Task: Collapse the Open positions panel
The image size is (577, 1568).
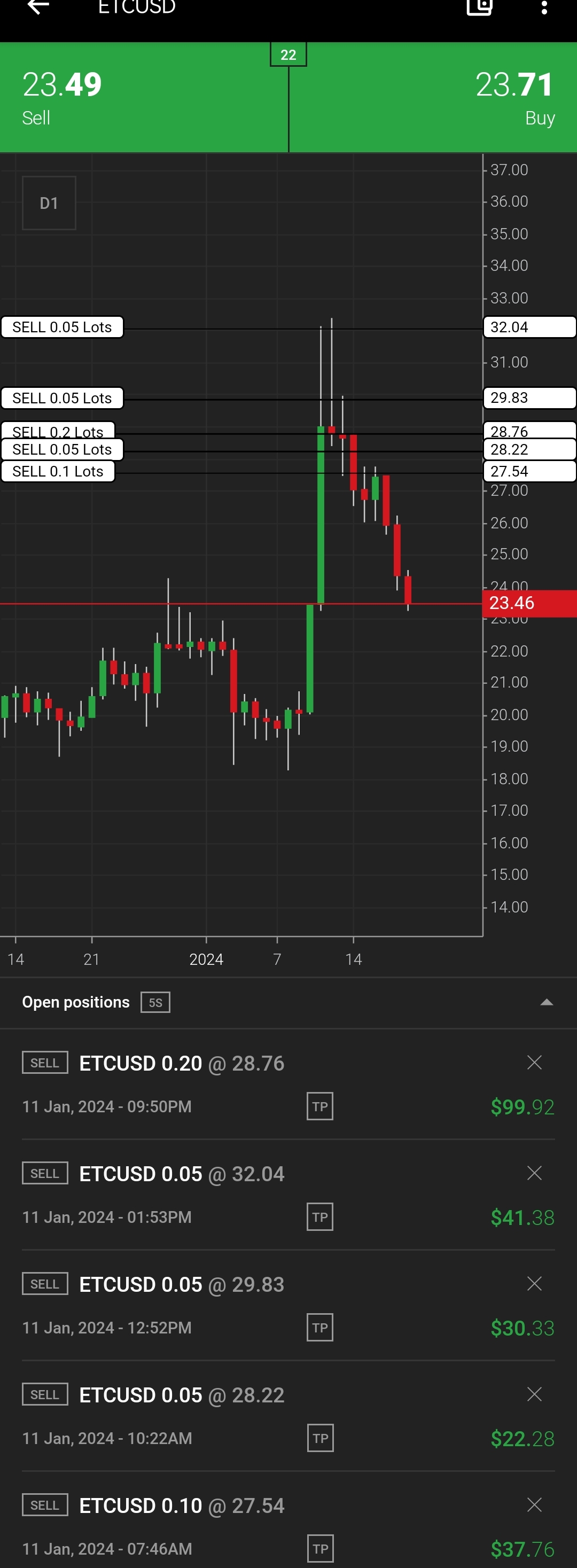Action: pyautogui.click(x=547, y=1002)
